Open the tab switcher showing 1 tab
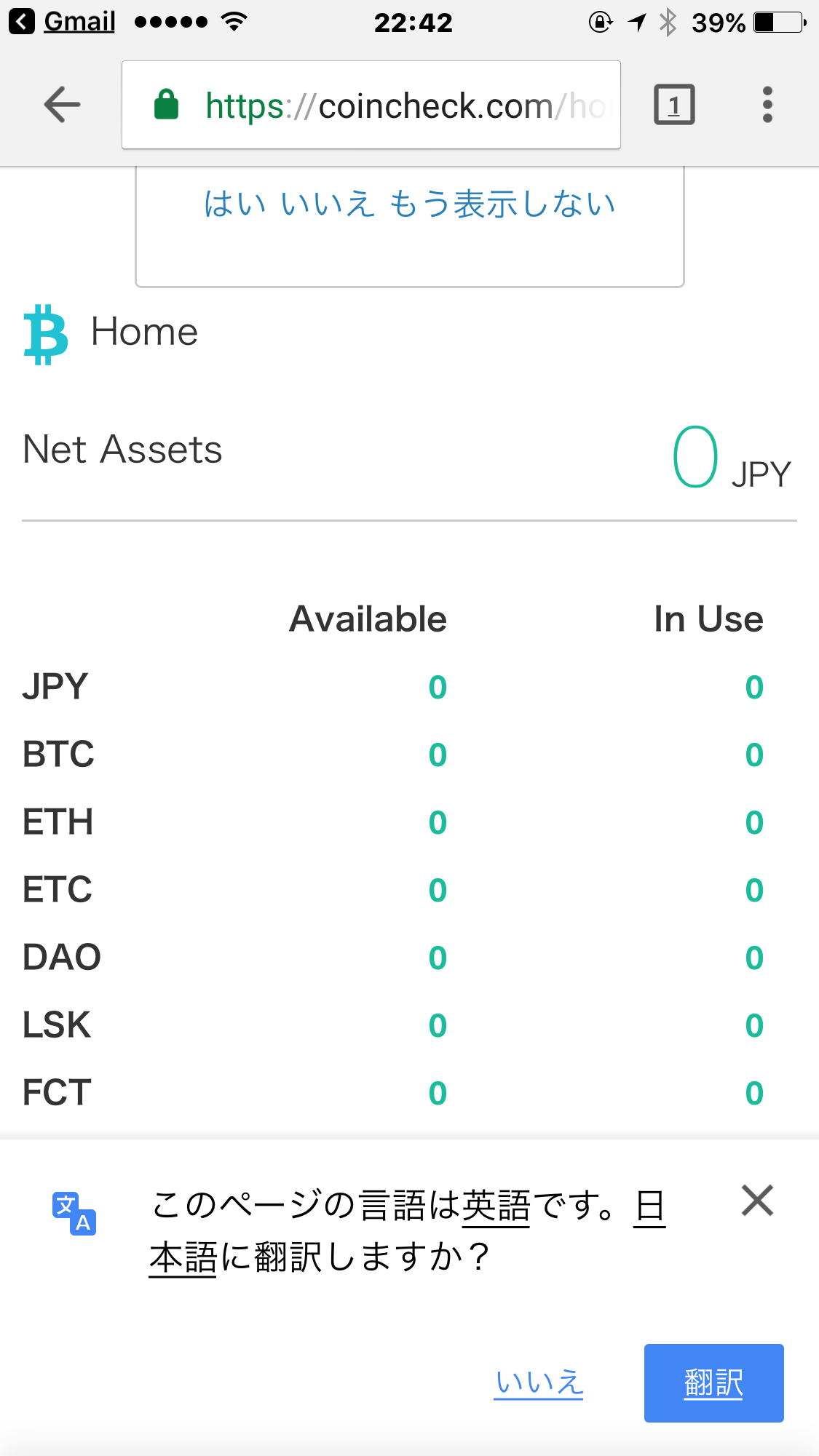The image size is (819, 1456). 674,106
